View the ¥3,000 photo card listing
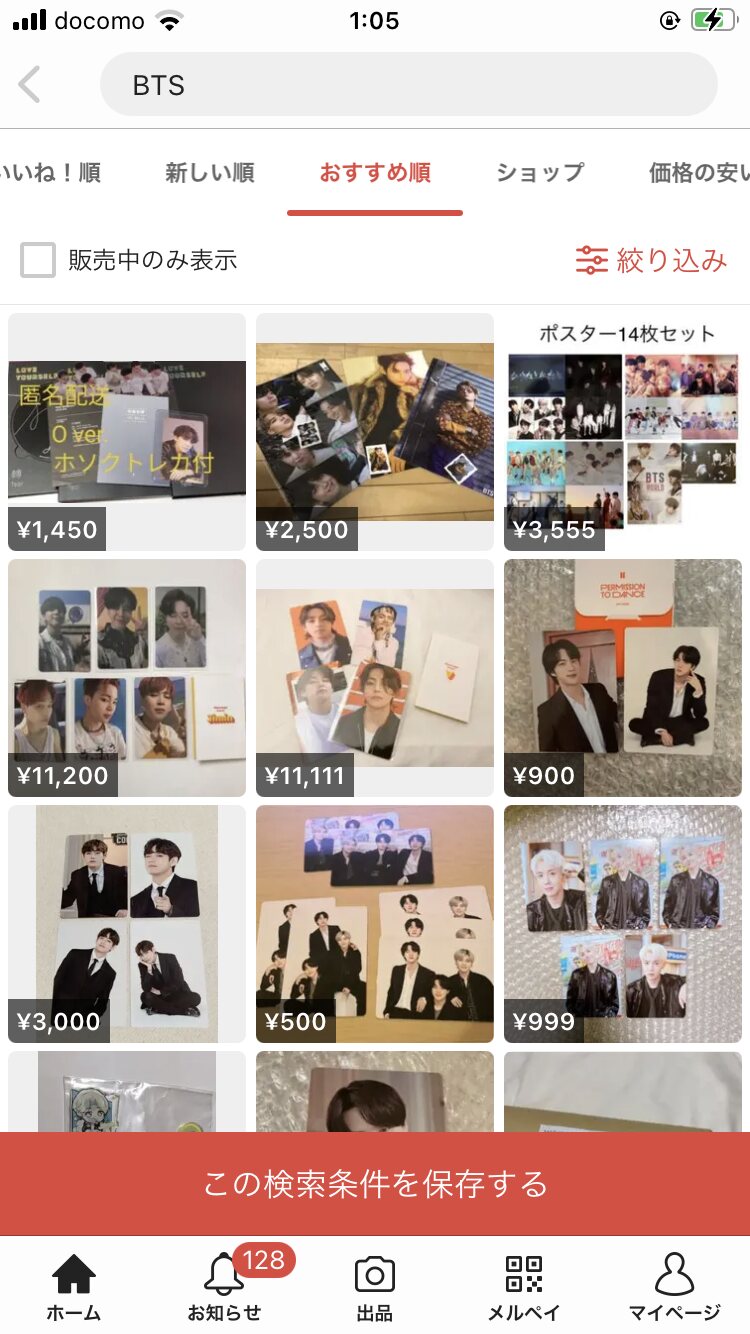The width and height of the screenshot is (750, 1334). (x=127, y=924)
